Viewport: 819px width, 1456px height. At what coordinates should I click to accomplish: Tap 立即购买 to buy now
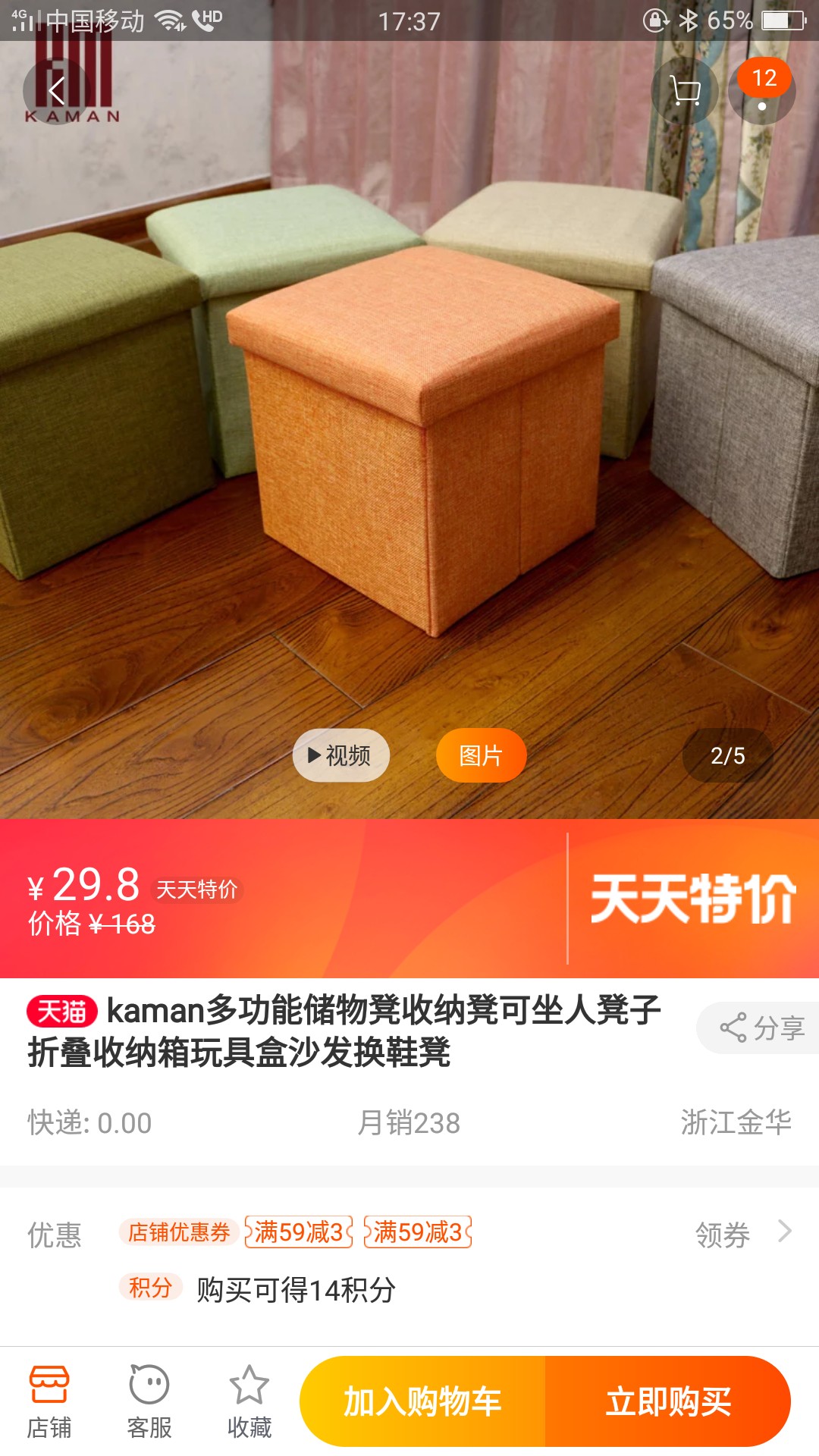pos(668,1401)
